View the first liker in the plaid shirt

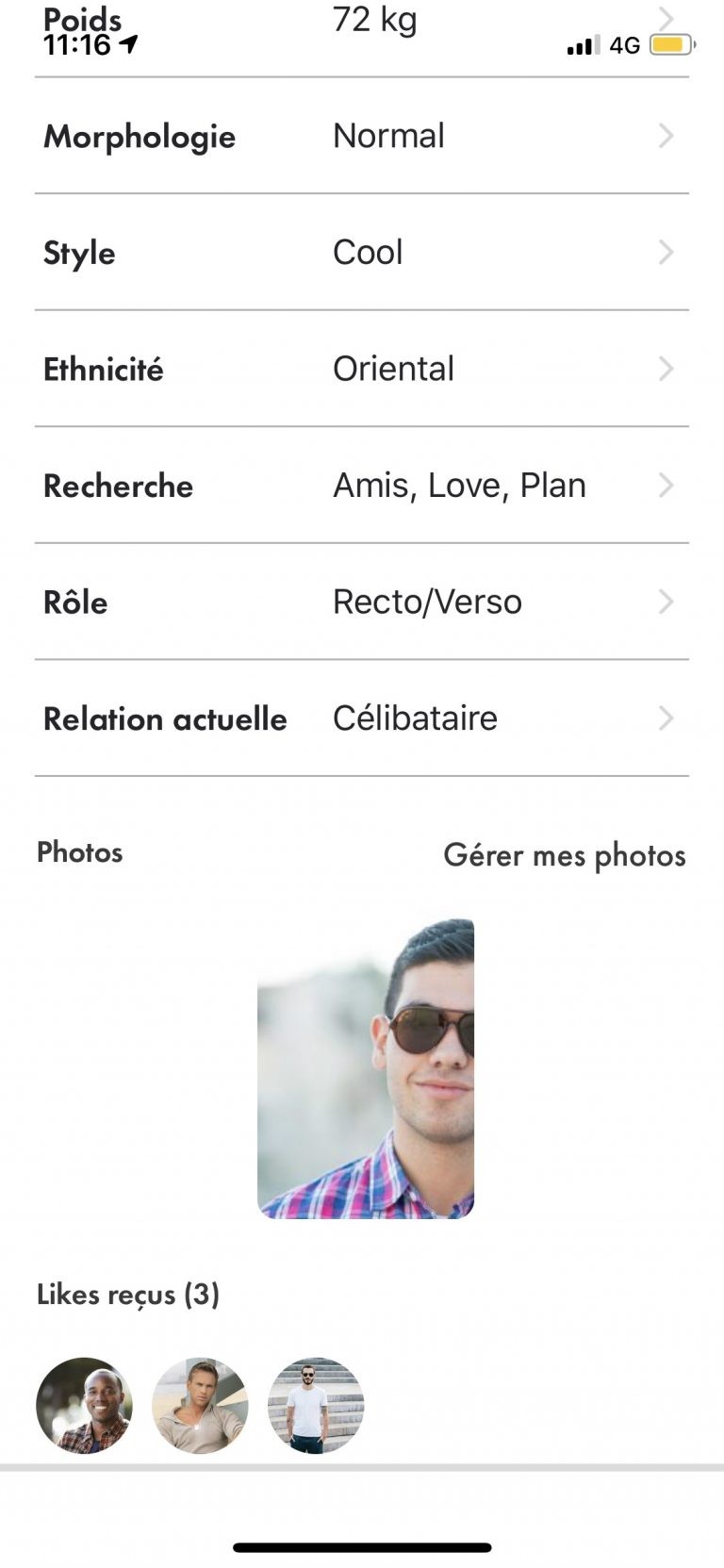85,1406
